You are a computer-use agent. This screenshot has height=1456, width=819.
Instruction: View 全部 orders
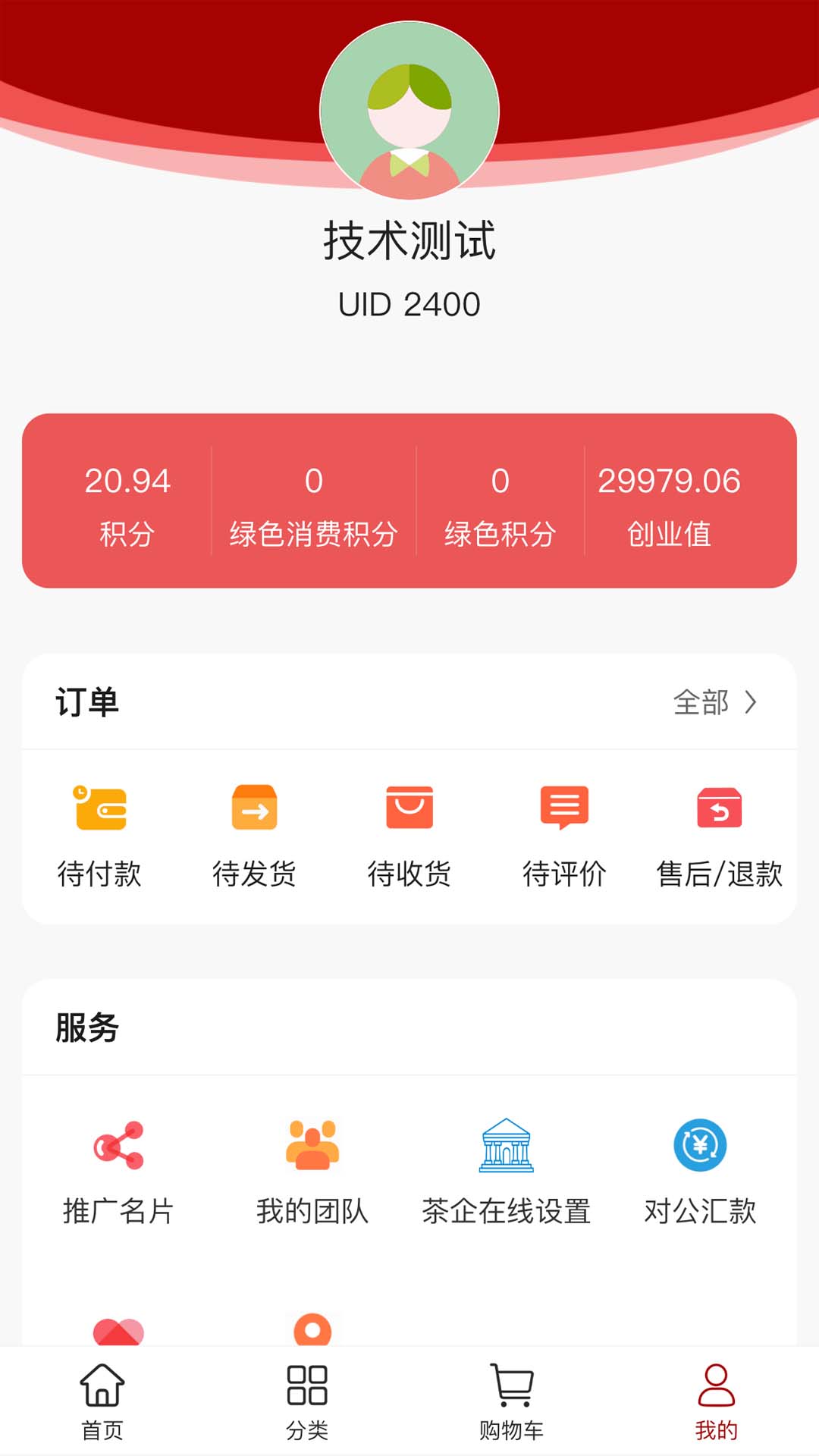click(x=714, y=702)
